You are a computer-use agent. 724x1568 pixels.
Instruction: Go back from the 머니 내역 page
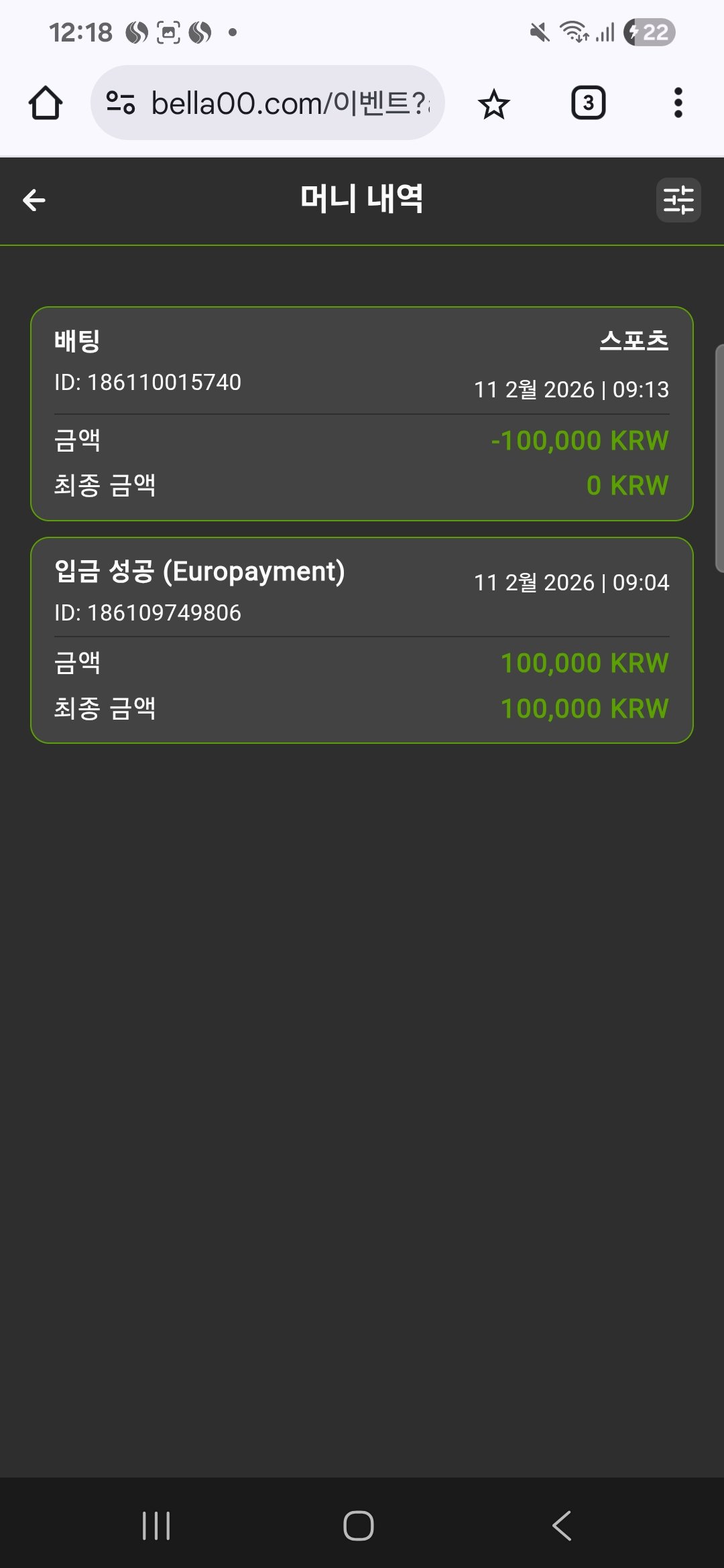34,200
